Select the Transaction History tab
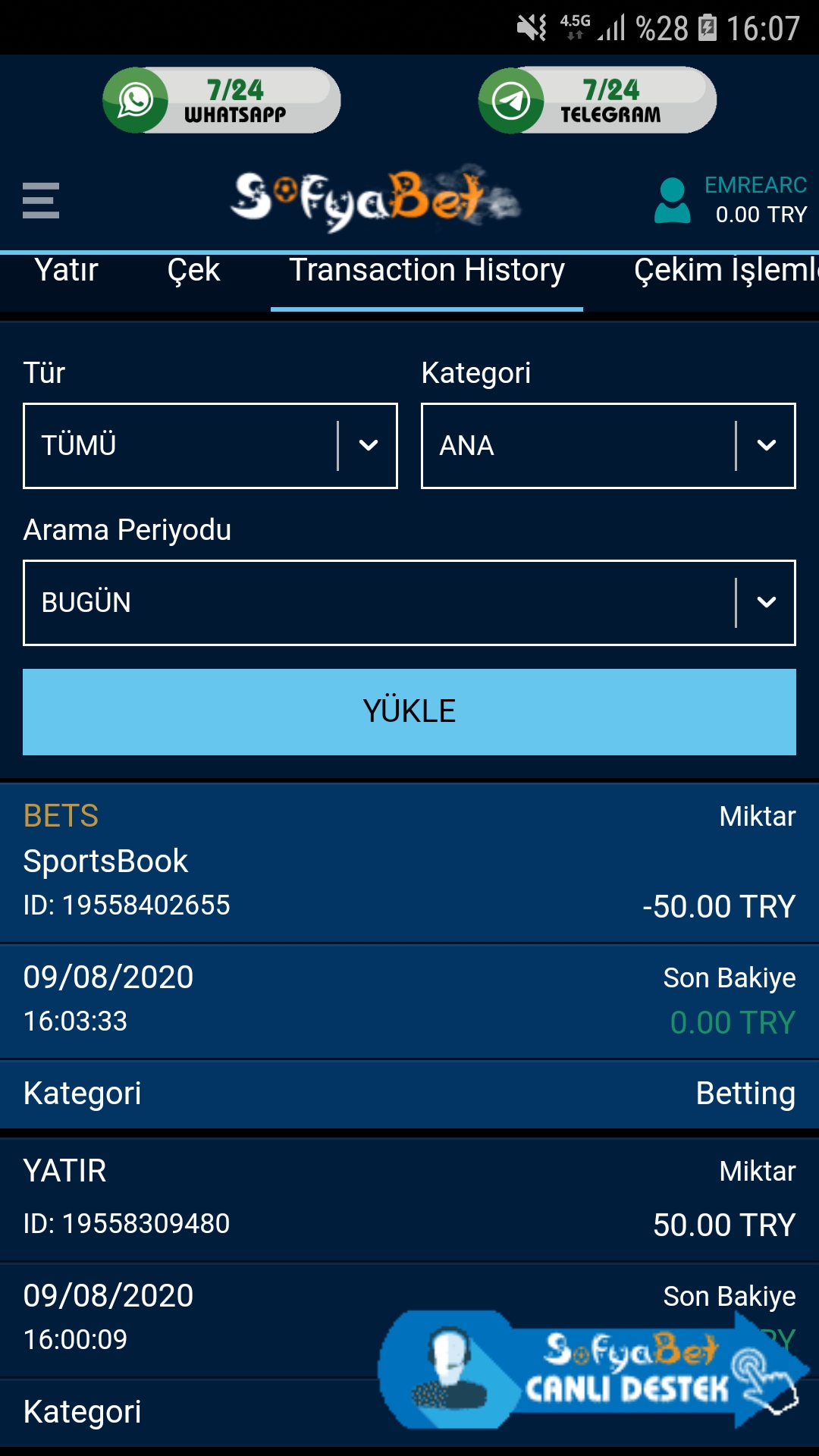The width and height of the screenshot is (819, 1456). [427, 270]
